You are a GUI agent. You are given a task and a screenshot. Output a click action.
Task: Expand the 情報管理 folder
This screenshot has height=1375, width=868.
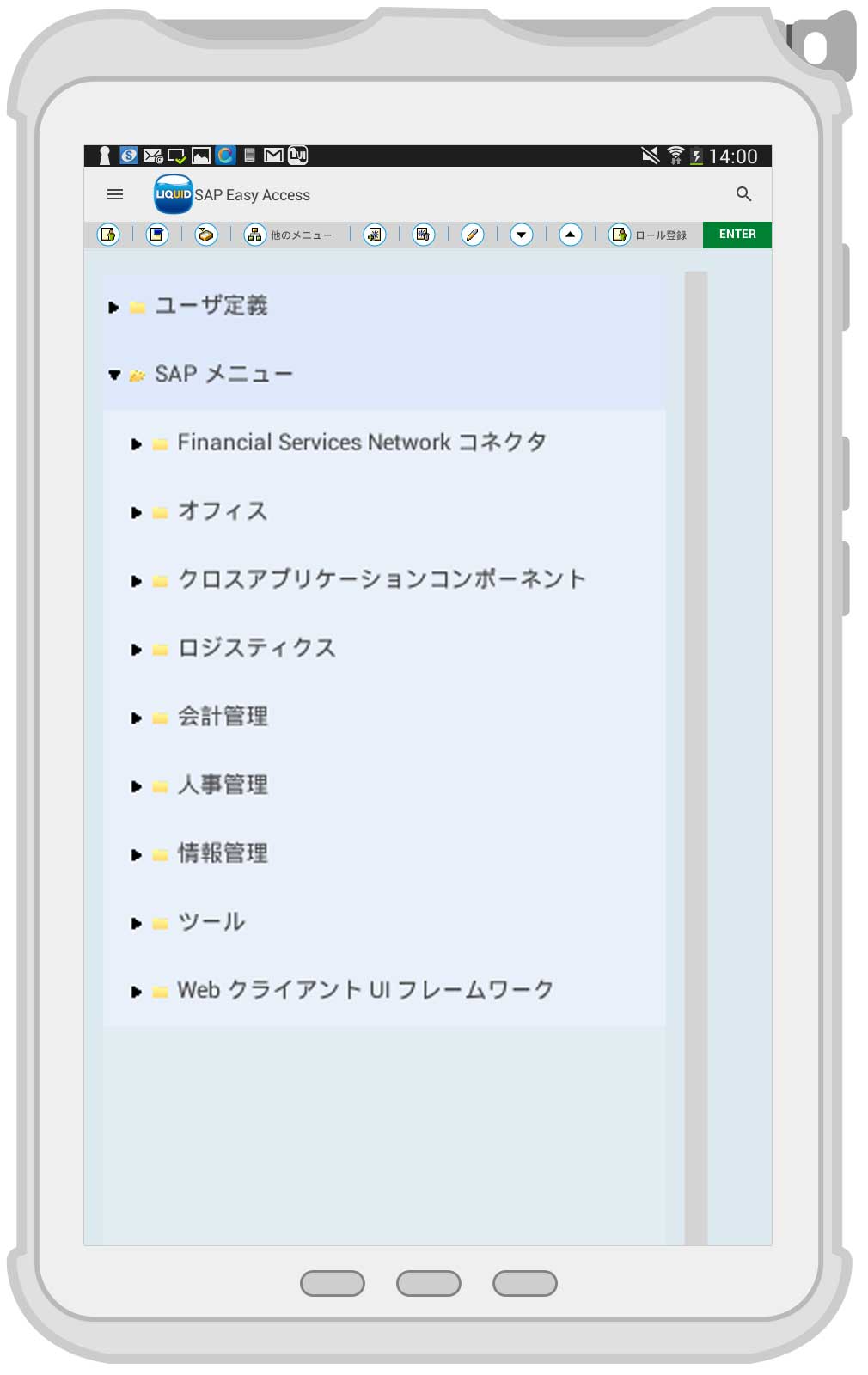coord(136,855)
